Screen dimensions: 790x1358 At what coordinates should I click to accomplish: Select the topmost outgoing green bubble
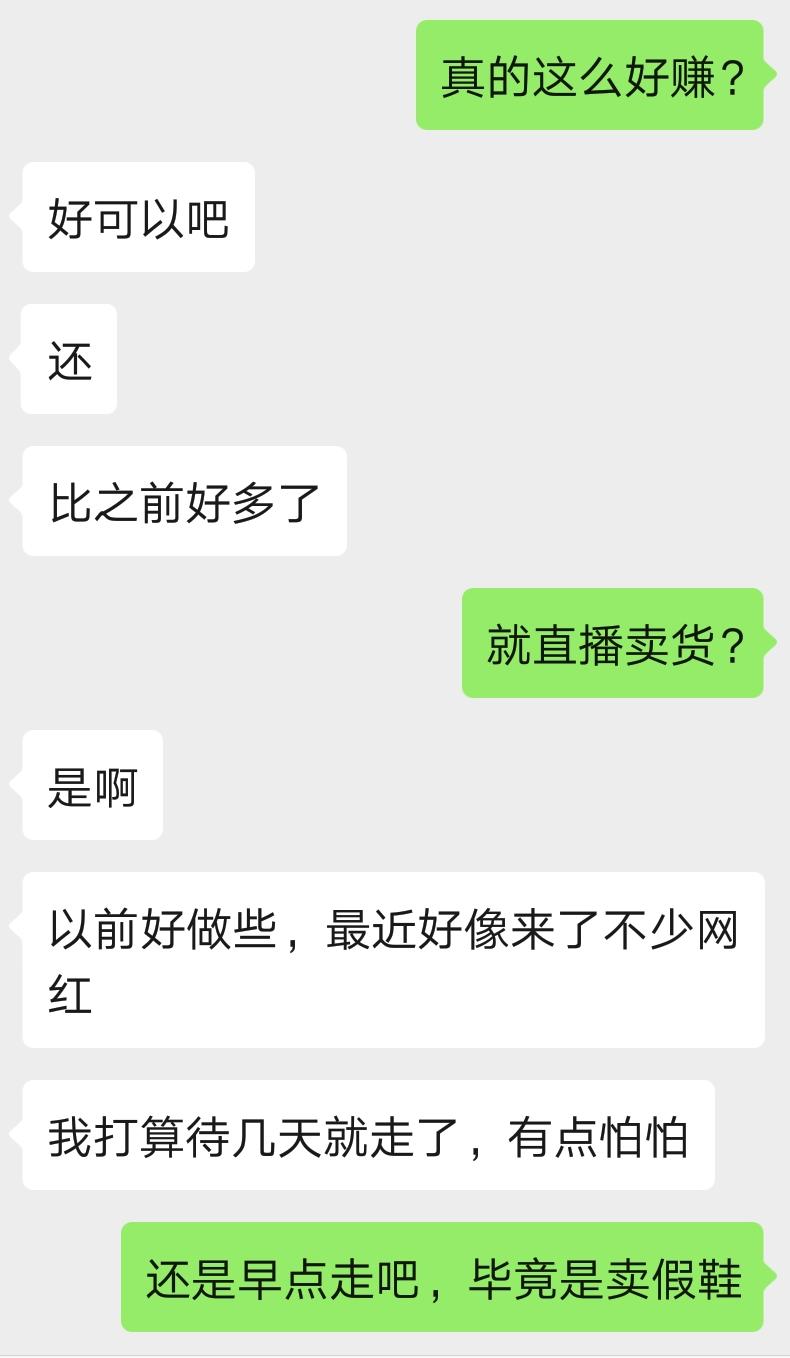click(592, 72)
